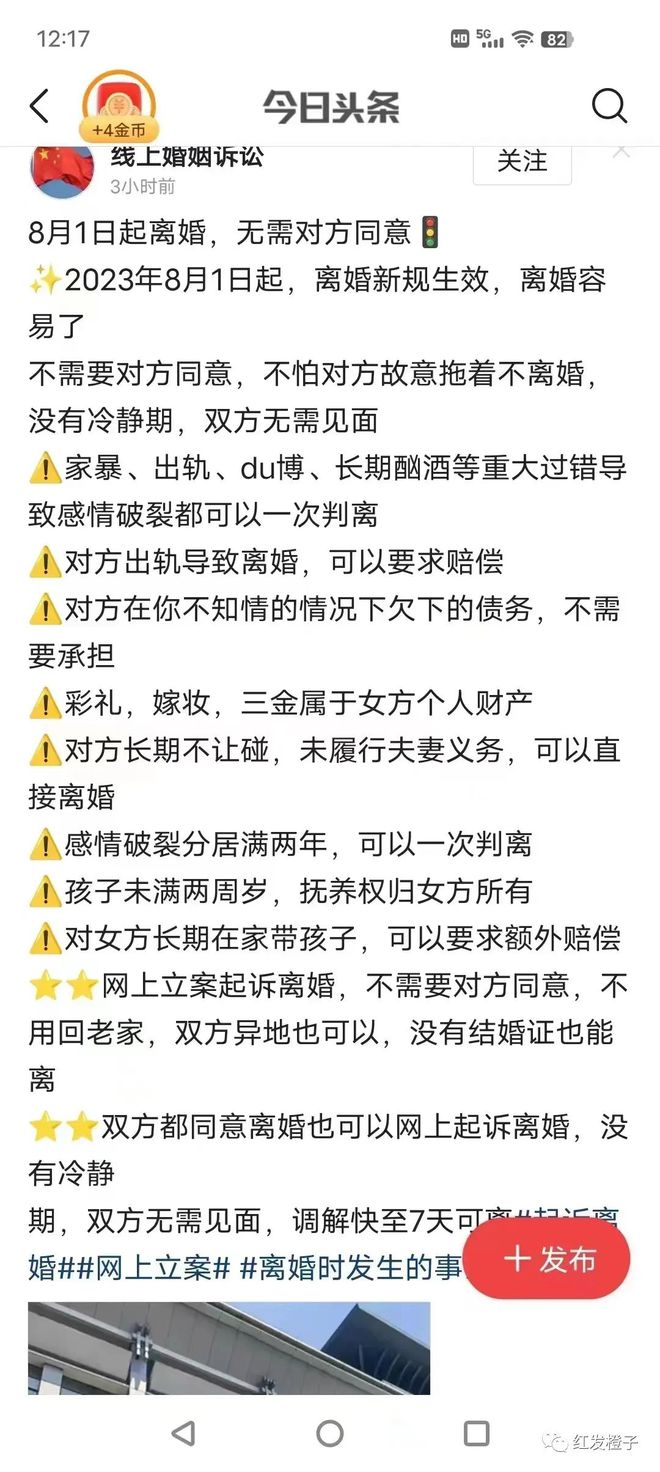Open 线上婚姻诉讼 profile avatar
The image size is (660, 1472).
pos(63,169)
